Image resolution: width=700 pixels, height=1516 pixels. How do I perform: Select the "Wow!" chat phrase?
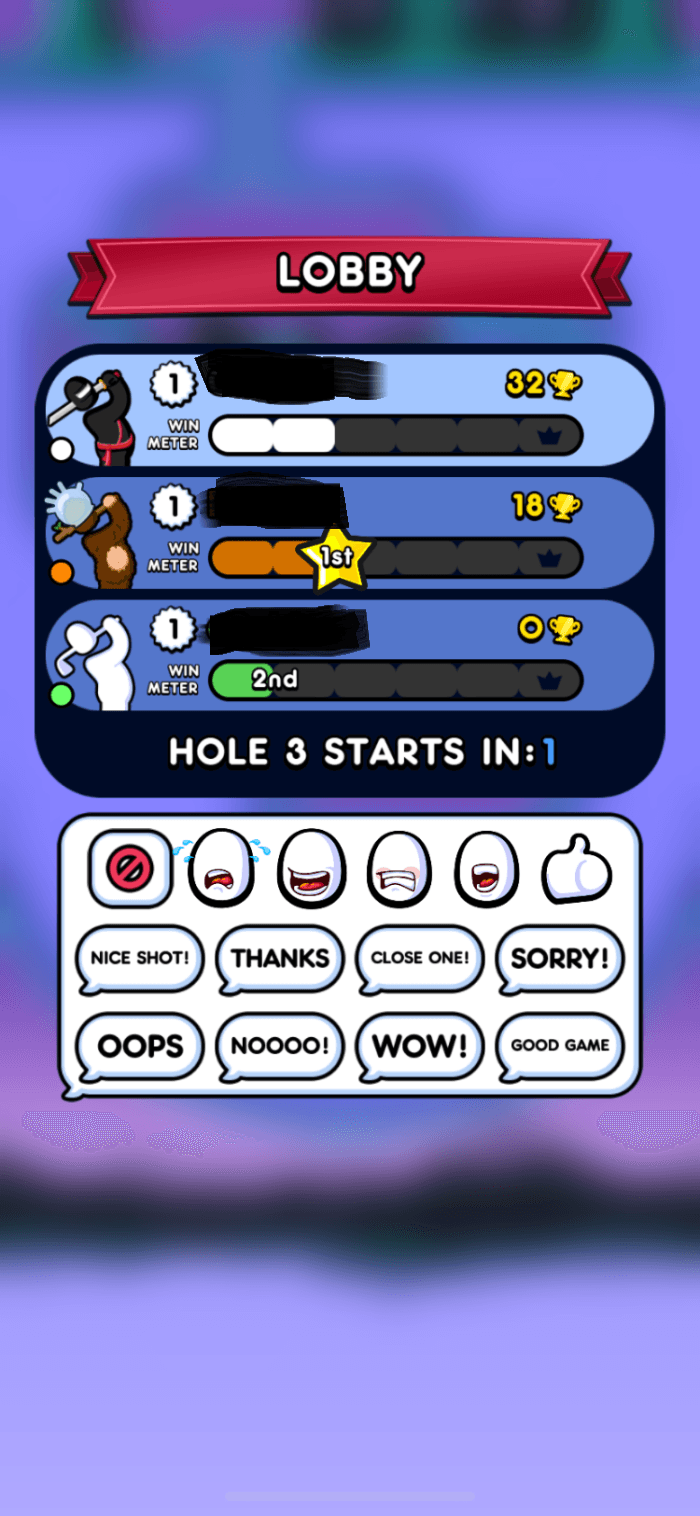click(420, 1046)
